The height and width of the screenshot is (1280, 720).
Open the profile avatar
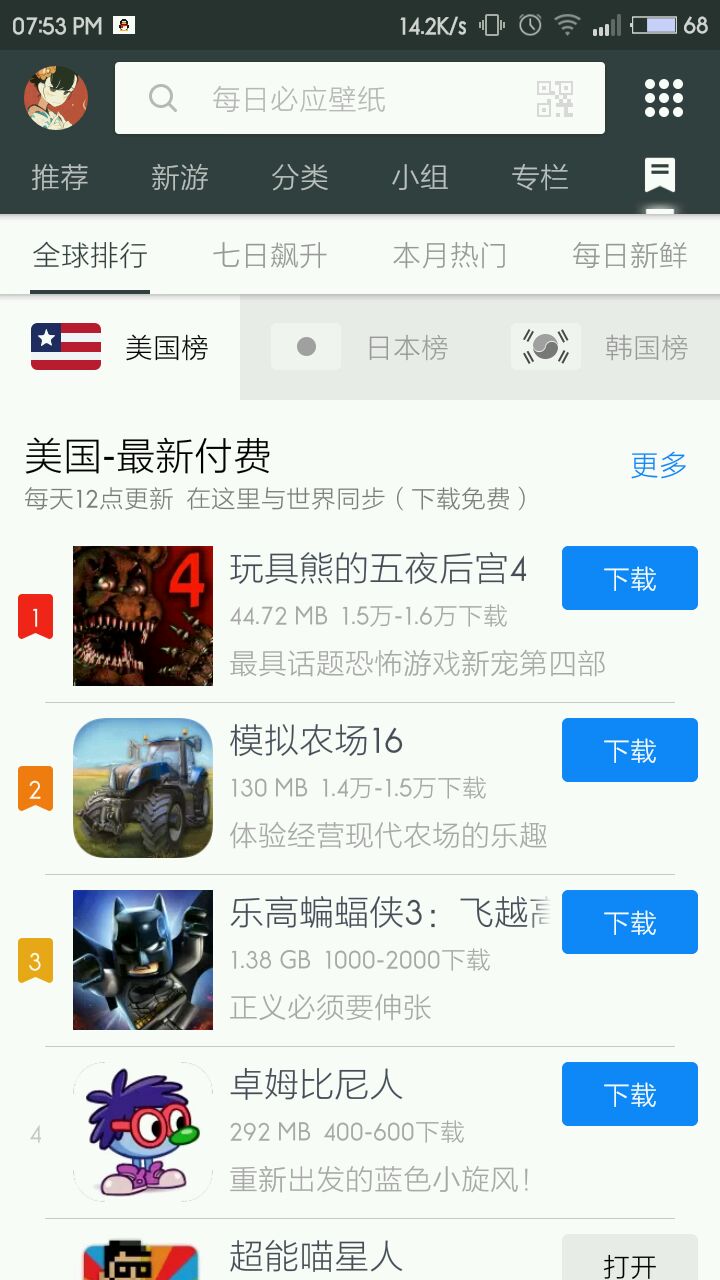(56, 98)
